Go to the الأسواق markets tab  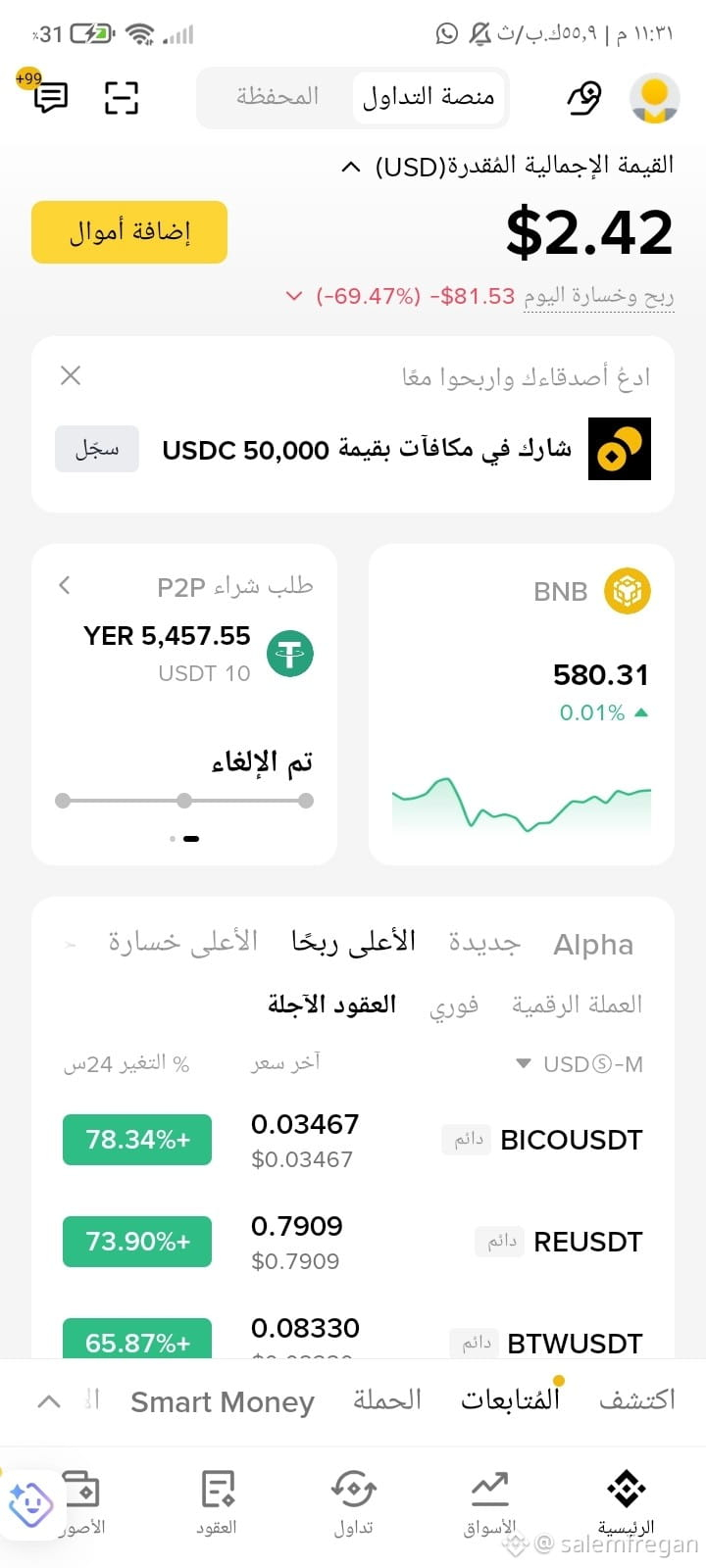click(x=489, y=1502)
